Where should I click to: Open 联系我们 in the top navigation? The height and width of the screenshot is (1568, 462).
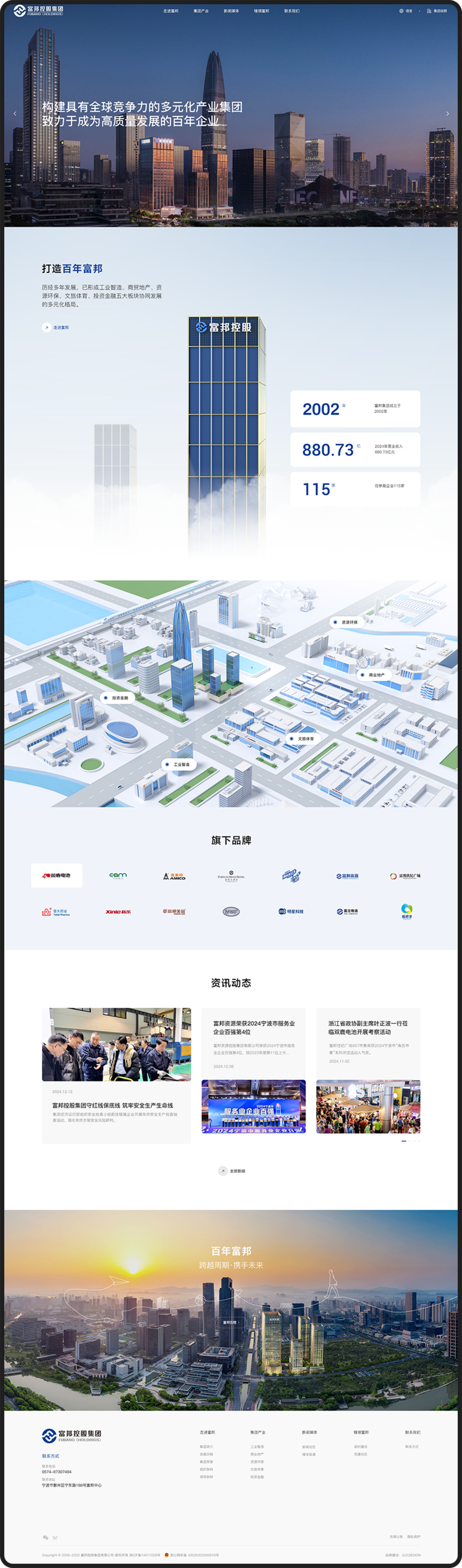[x=292, y=11]
